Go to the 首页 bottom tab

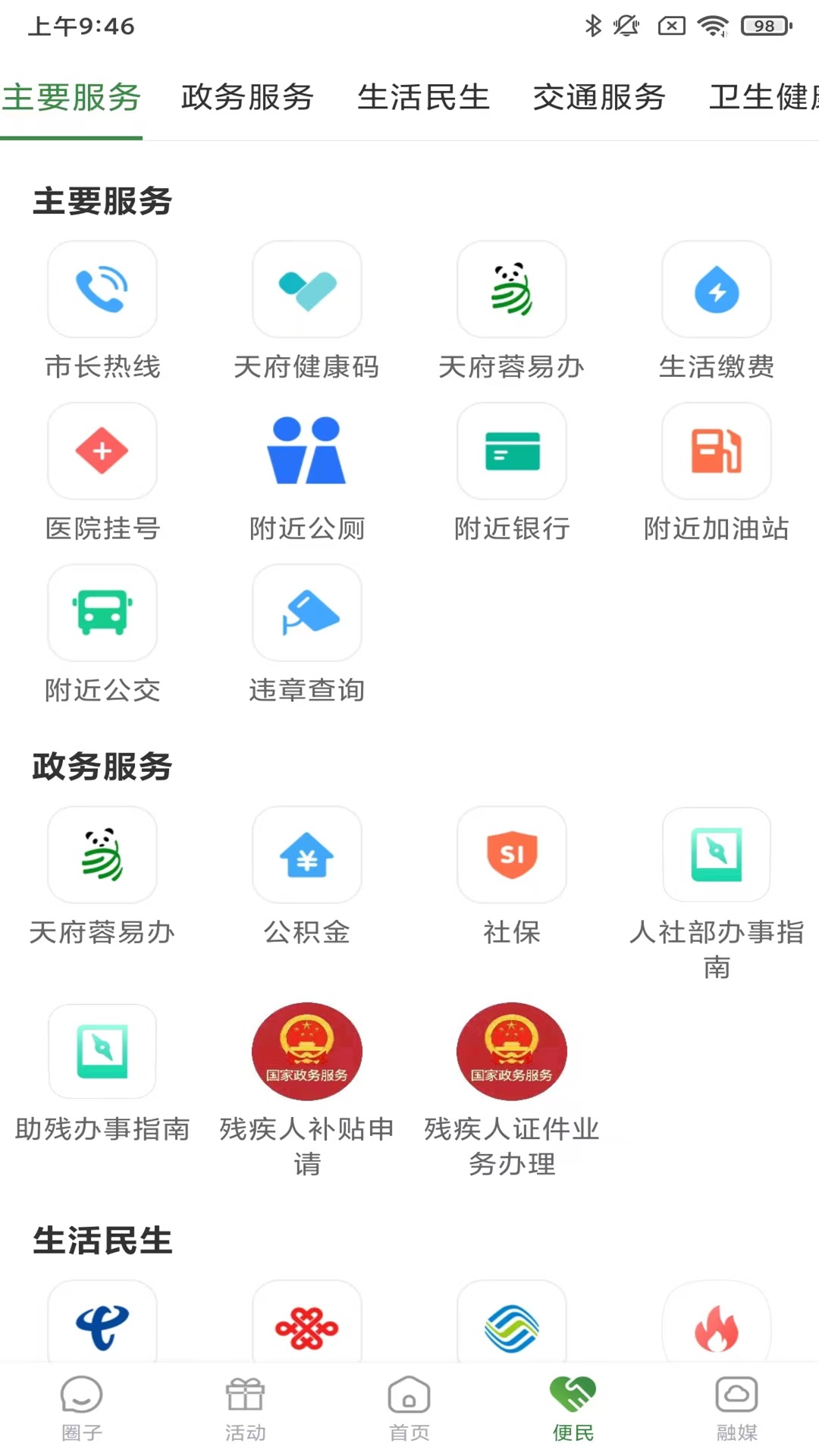[409, 1407]
